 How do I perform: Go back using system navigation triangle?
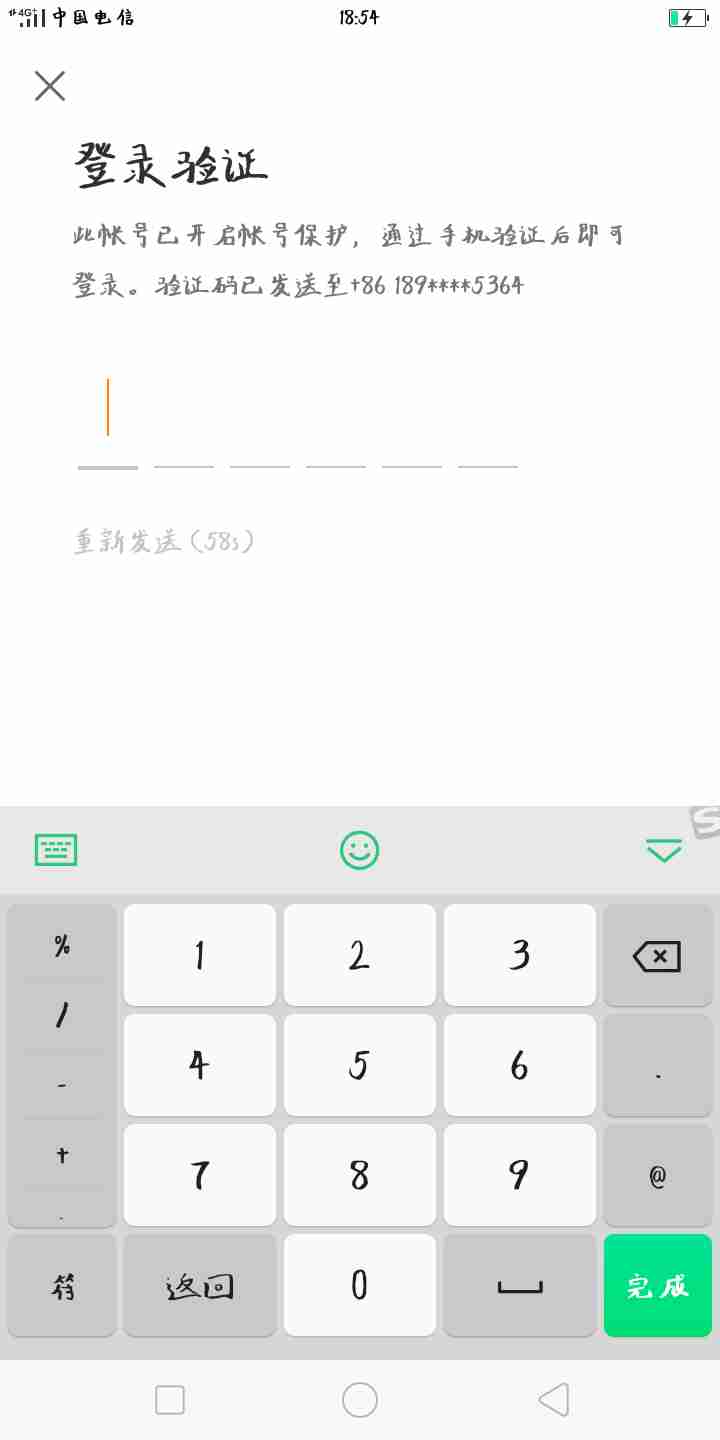click(553, 1399)
